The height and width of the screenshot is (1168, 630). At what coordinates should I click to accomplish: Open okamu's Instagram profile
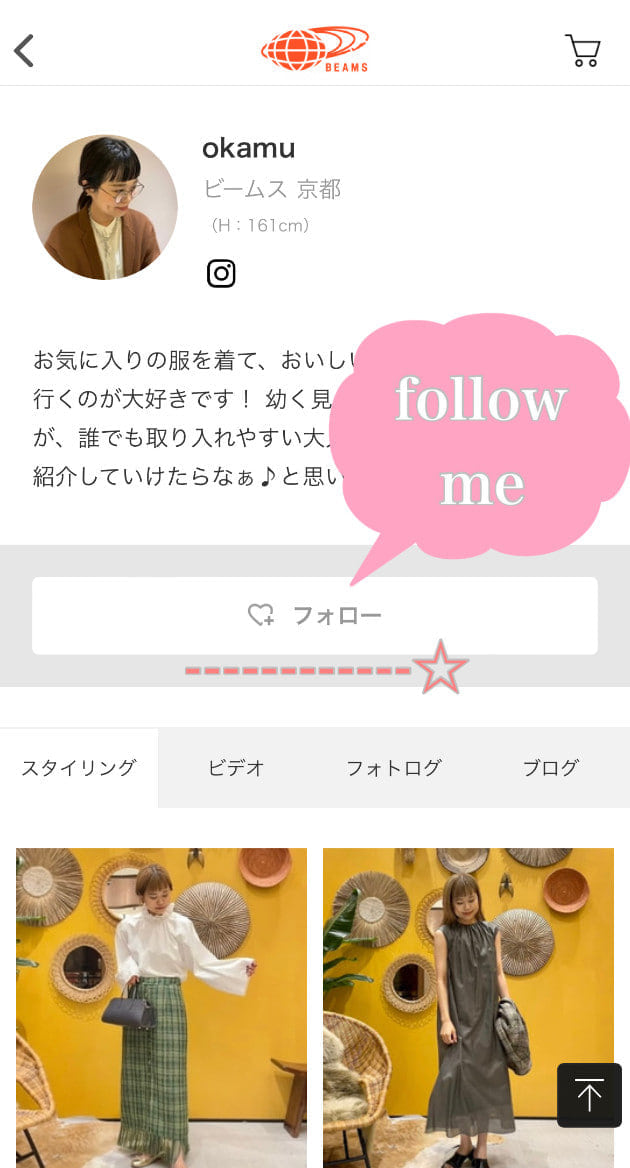(x=221, y=273)
